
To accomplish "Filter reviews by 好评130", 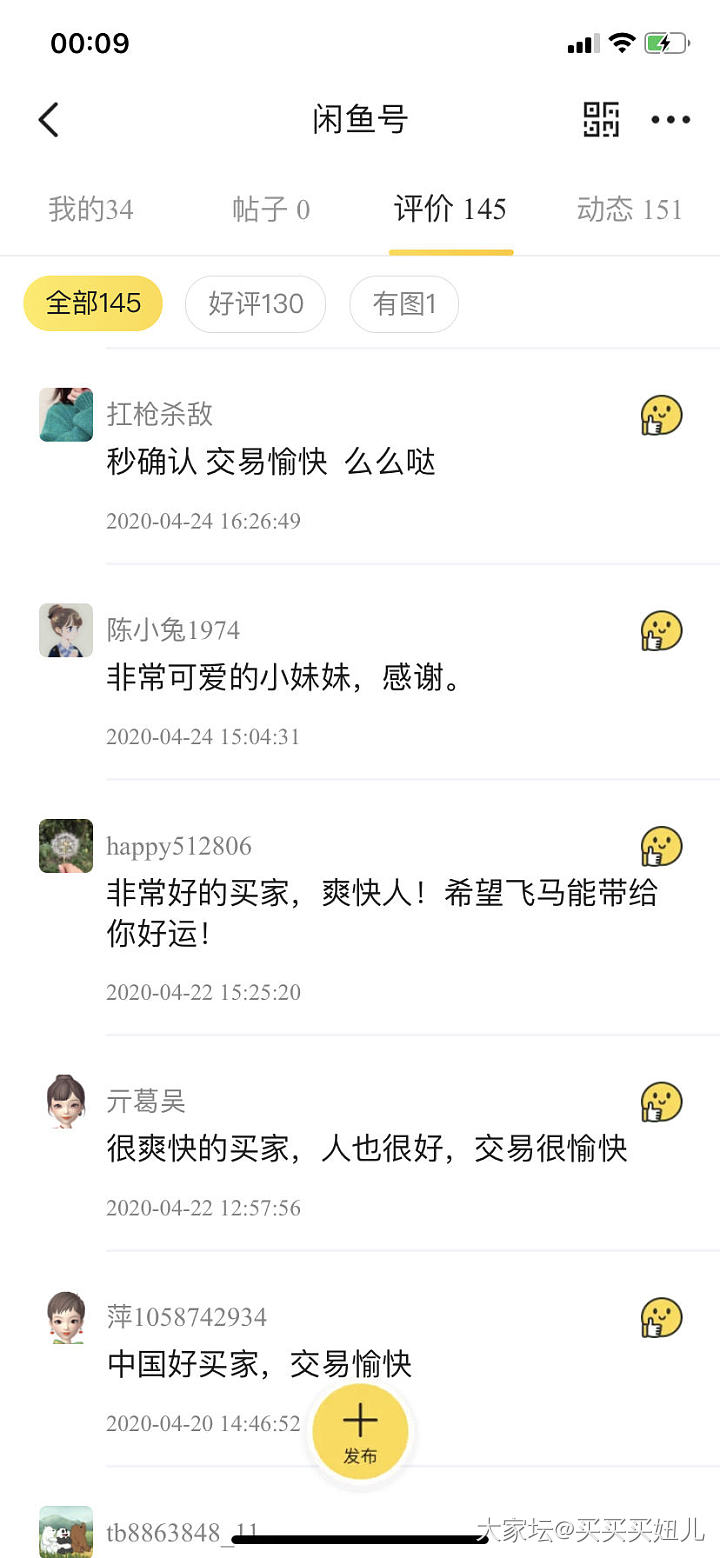I will [x=255, y=304].
